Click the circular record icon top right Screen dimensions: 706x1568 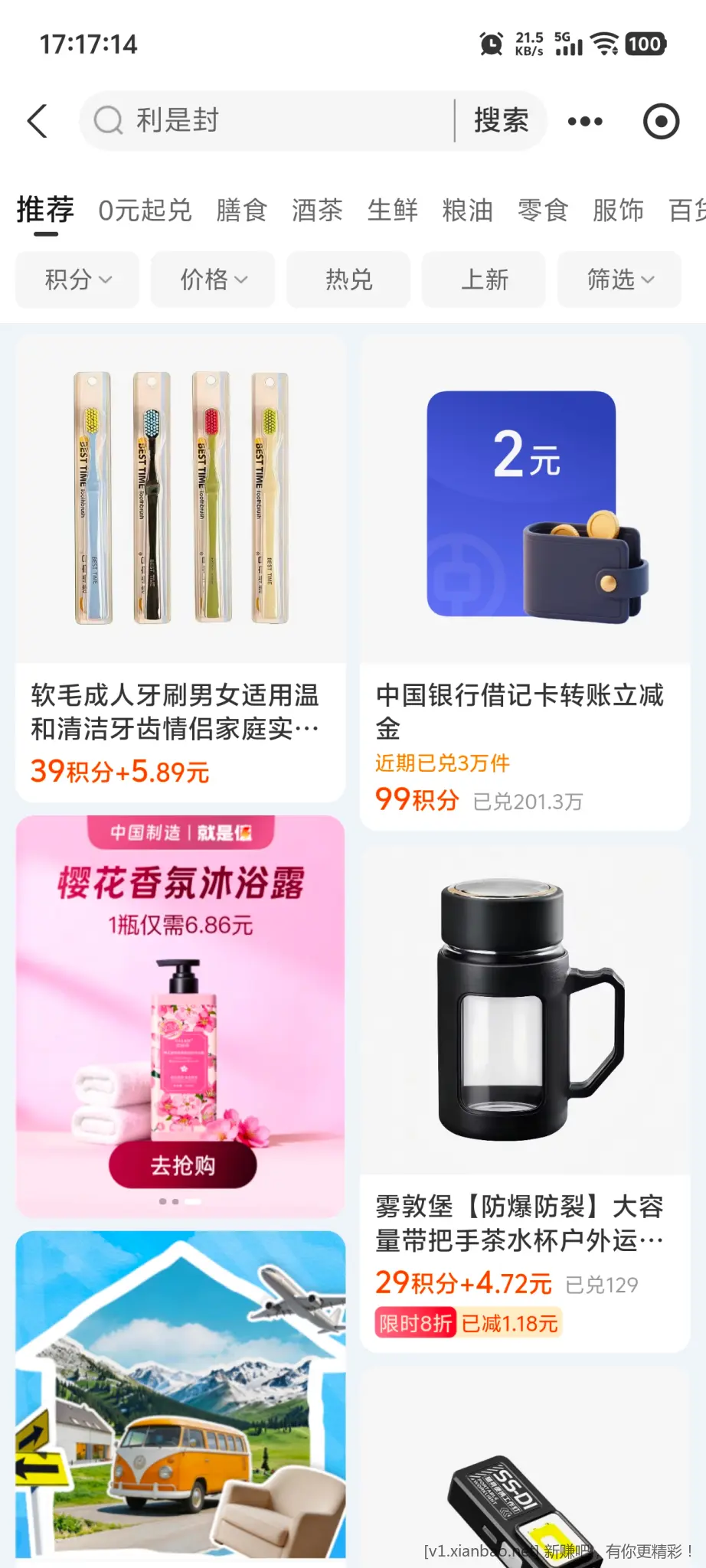point(660,121)
